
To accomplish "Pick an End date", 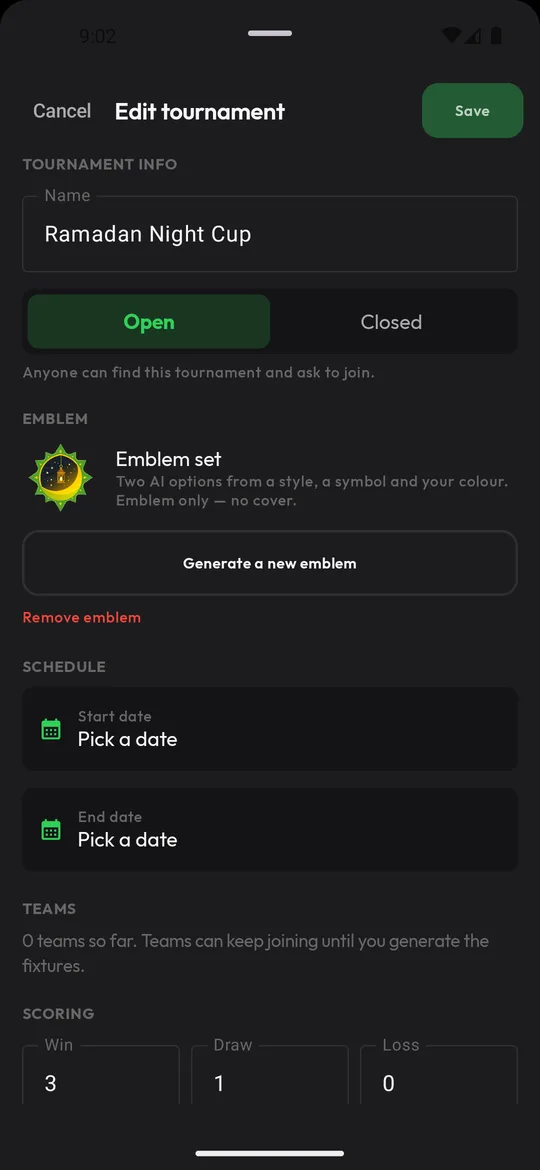I will point(270,830).
